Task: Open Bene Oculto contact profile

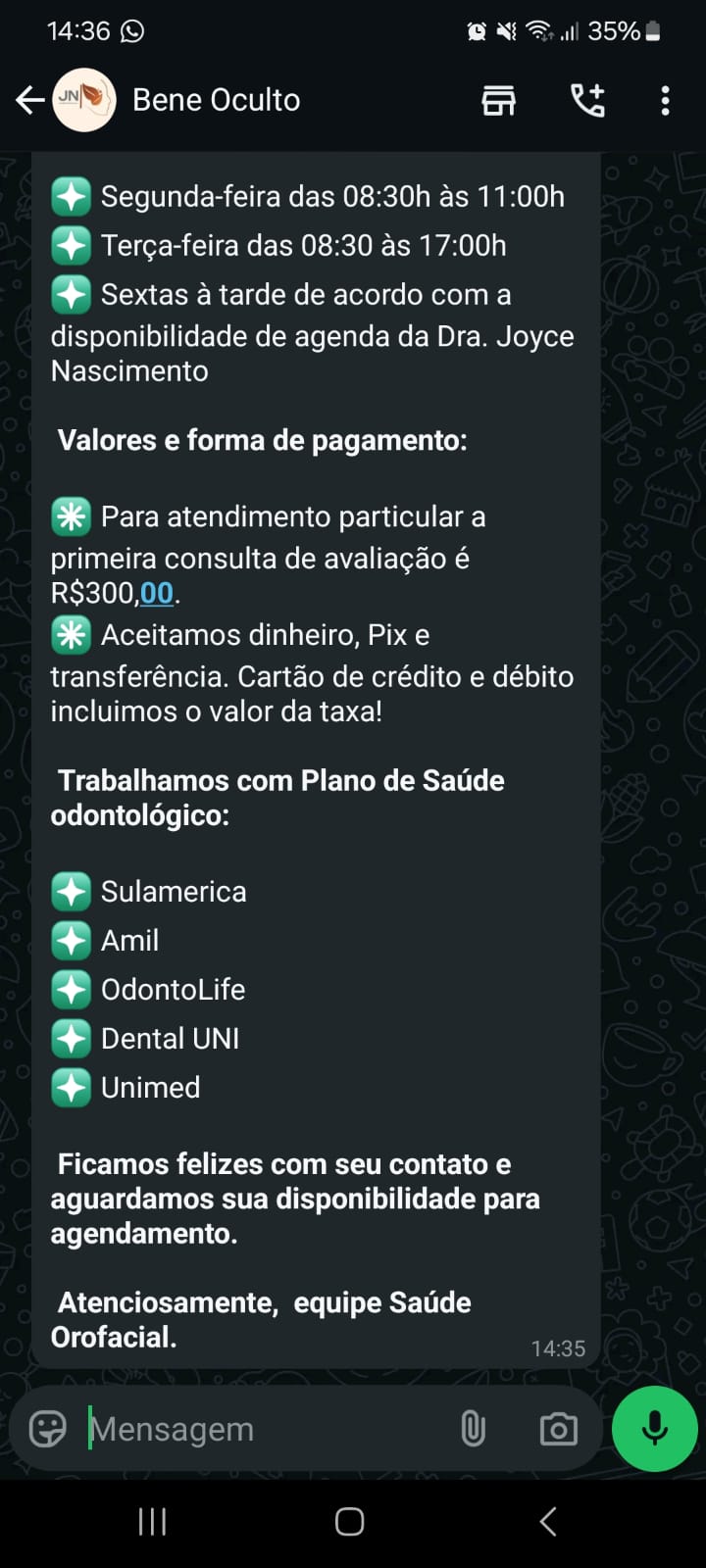Action: point(216,100)
